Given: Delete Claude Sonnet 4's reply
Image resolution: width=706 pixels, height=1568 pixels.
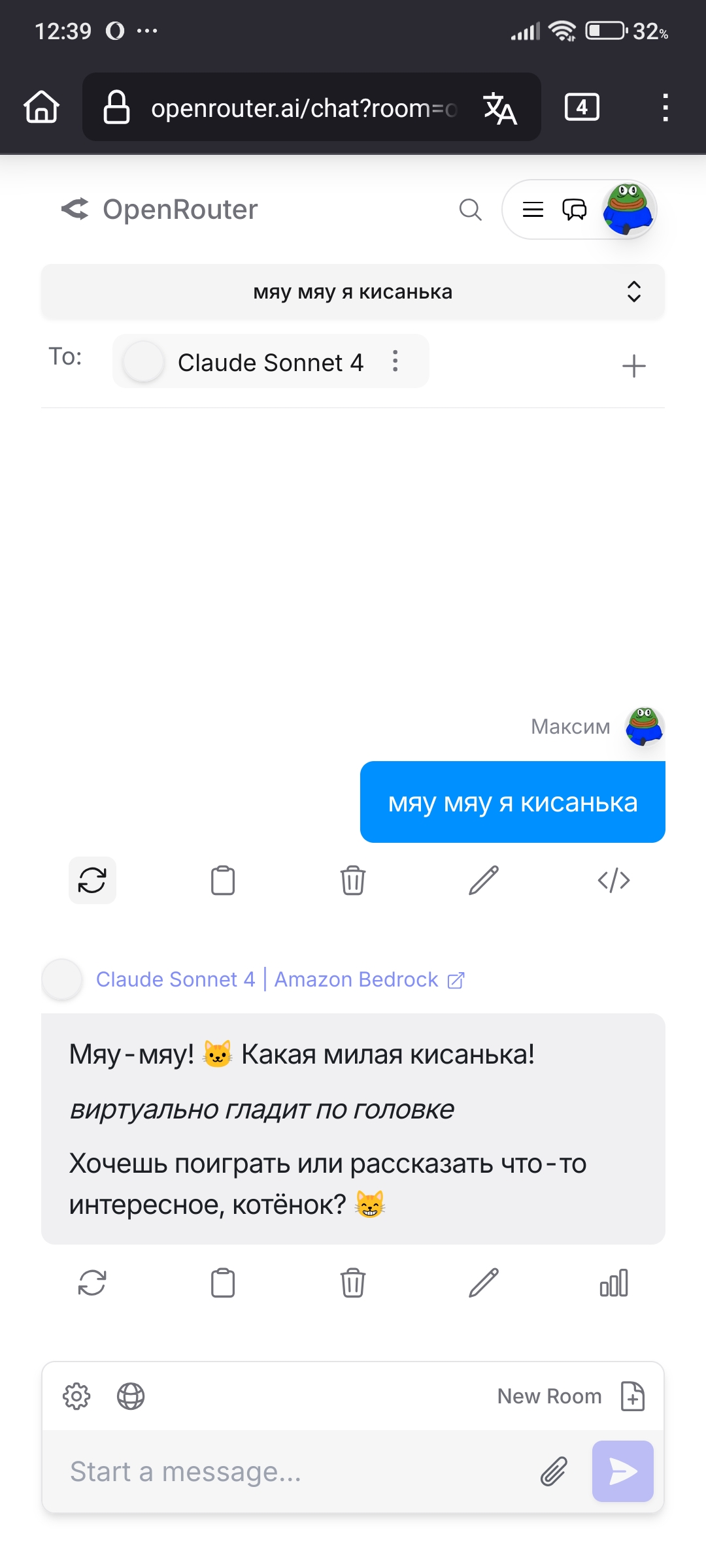Looking at the screenshot, I should coord(353,1282).
